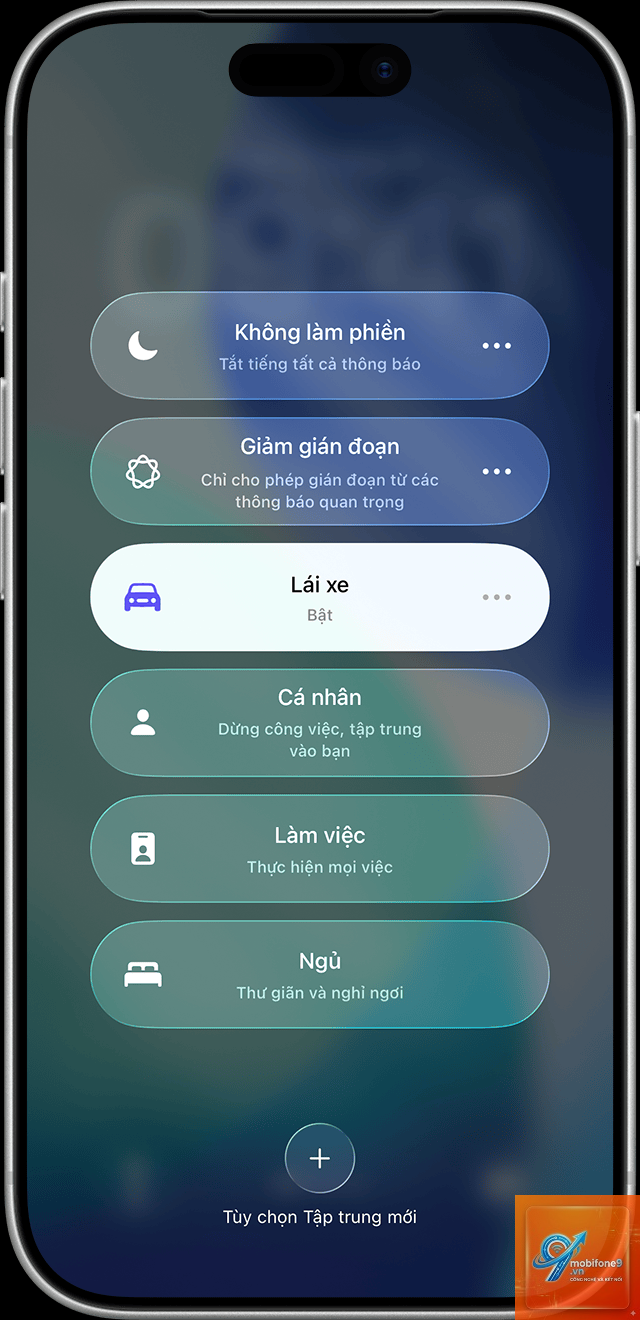Add a new focus with the plus button
Viewport: 640px width, 1320px height.
[320, 1159]
